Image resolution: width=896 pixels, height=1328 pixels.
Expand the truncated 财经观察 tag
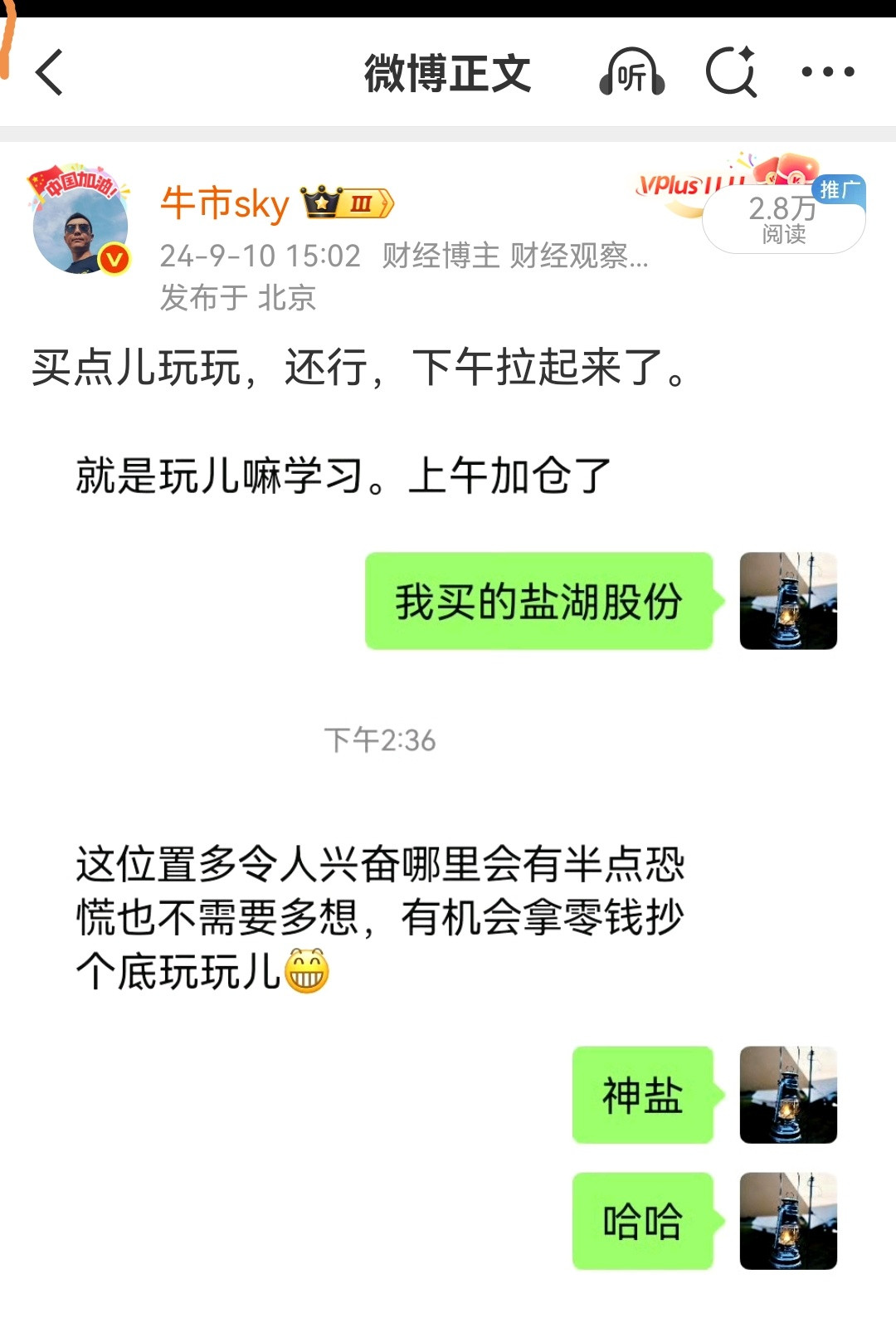click(581, 257)
